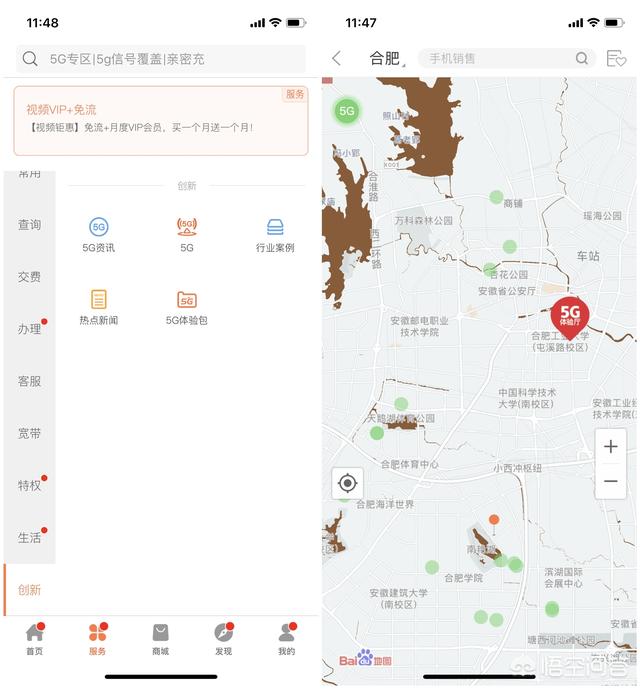The width and height of the screenshot is (640, 689).
Task: Zoom in on the map
Action: click(x=610, y=447)
